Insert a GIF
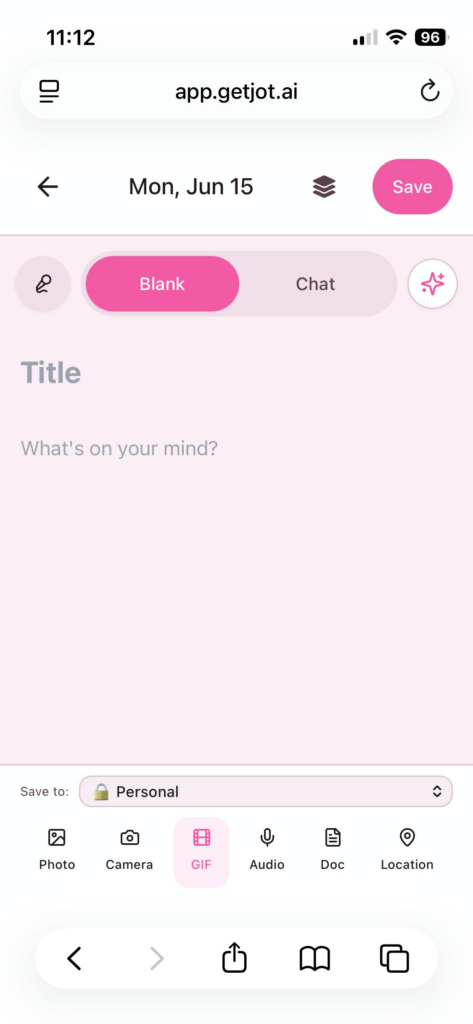This screenshot has width=473, height=1024. tap(201, 852)
